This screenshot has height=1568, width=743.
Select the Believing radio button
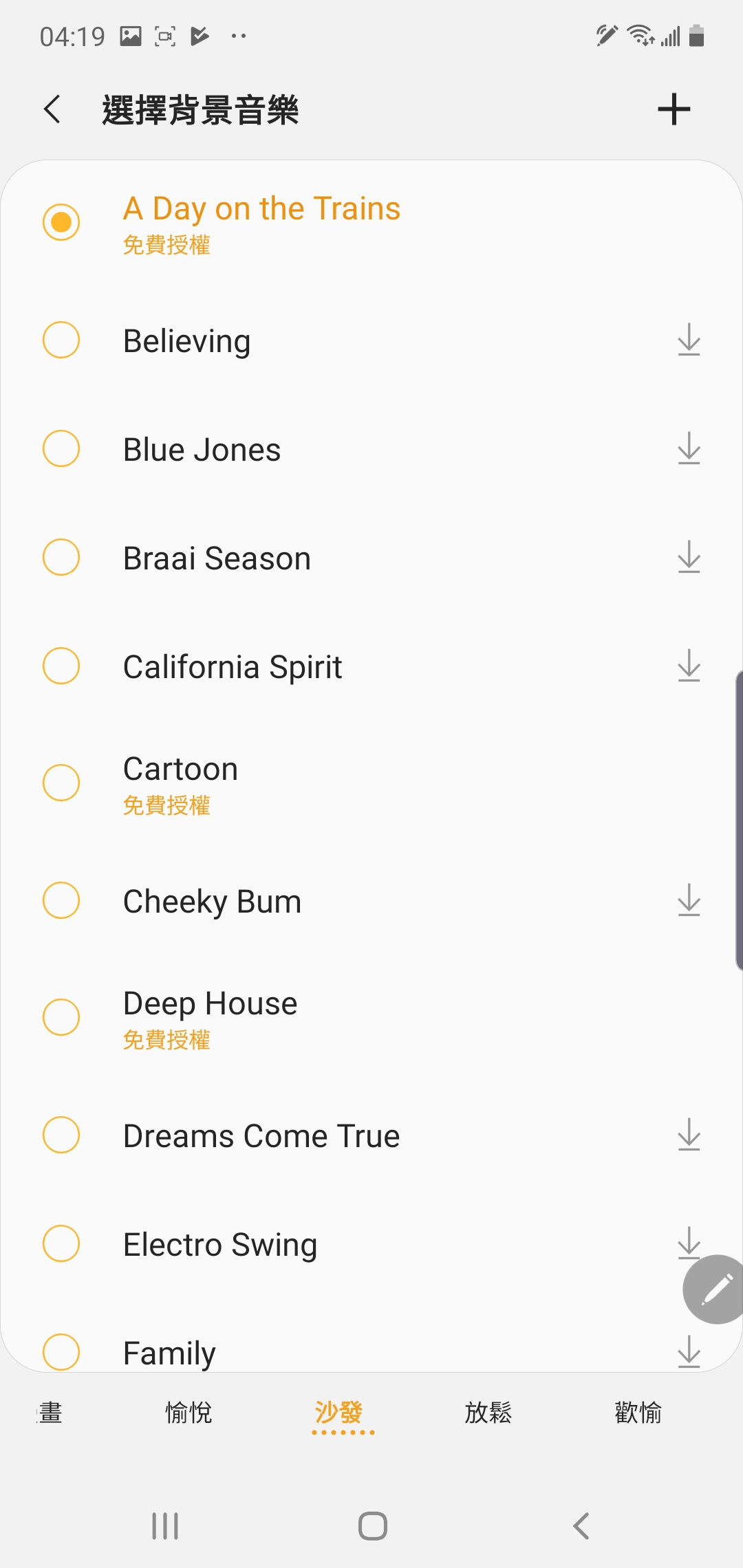pyautogui.click(x=61, y=340)
